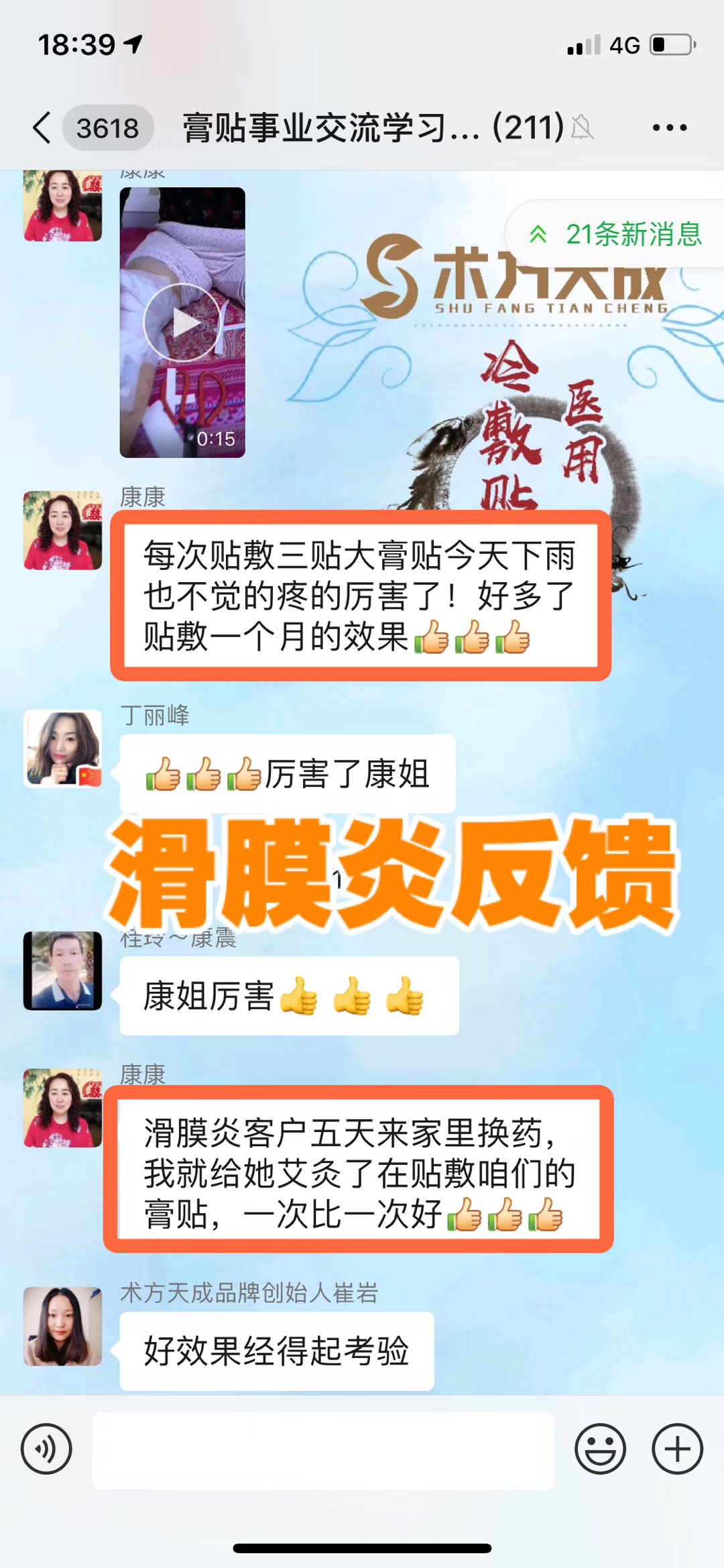Viewport: 724px width, 1568px height.
Task: Go back to the chat list
Action: click(x=42, y=127)
